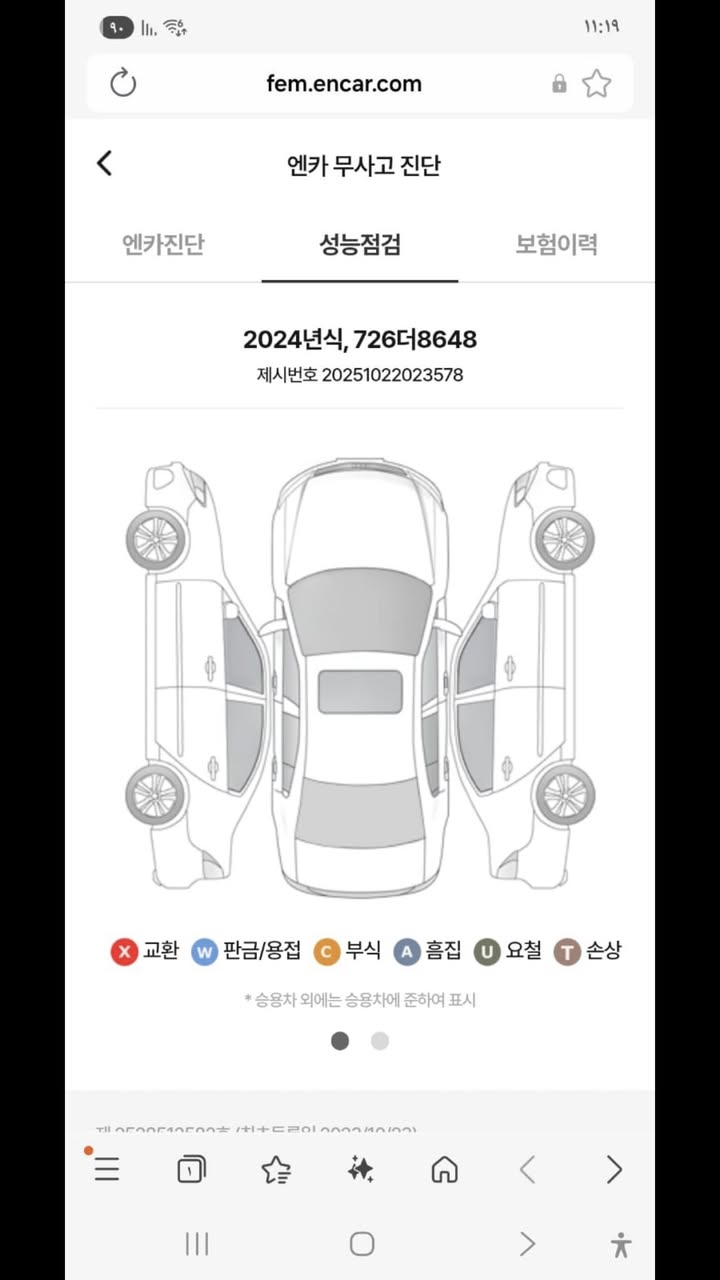Switch to the 엔카진단 tab
The width and height of the screenshot is (720, 1280).
[163, 244]
